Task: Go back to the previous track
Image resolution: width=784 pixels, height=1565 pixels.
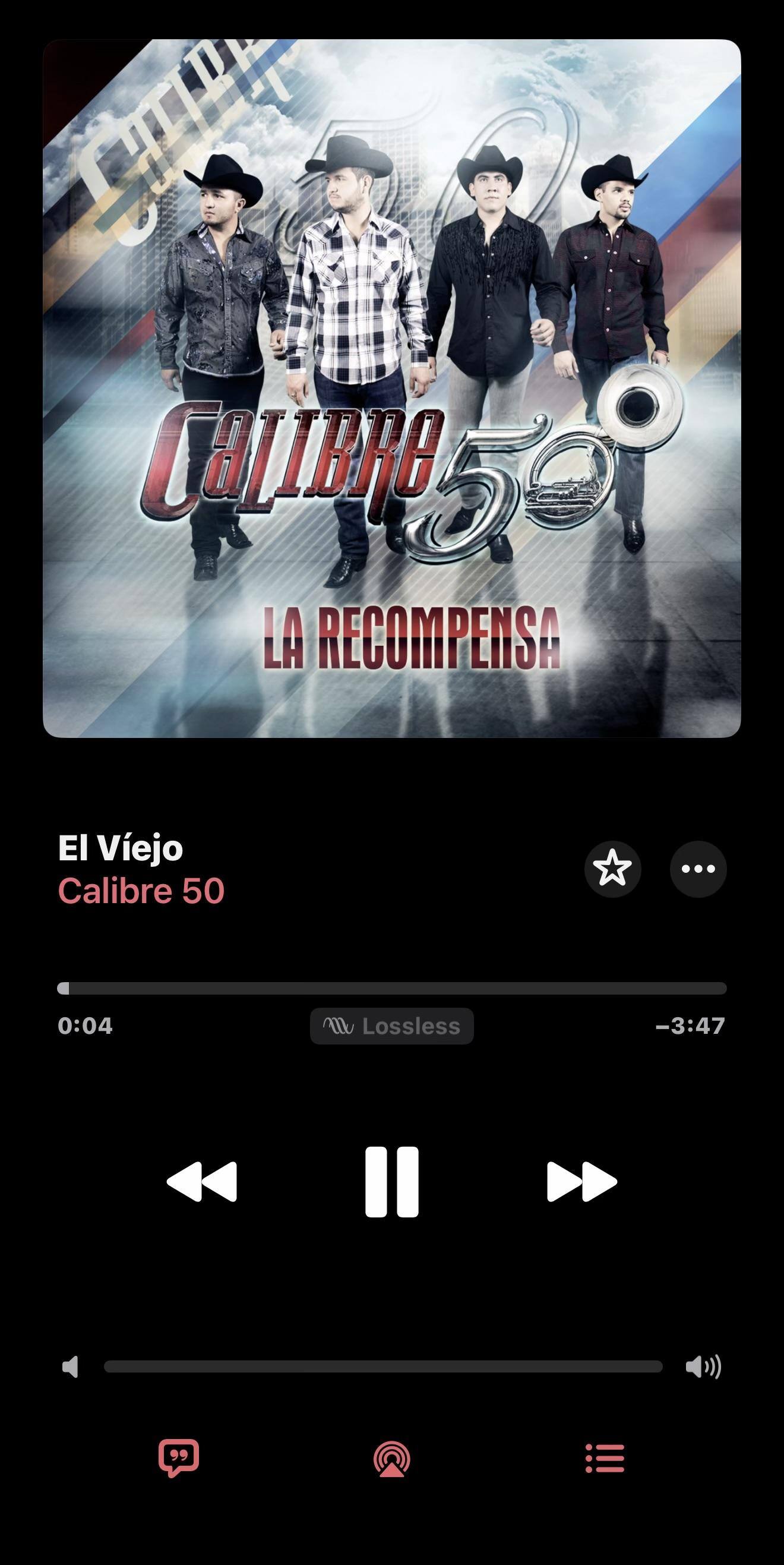Action: (201, 1182)
